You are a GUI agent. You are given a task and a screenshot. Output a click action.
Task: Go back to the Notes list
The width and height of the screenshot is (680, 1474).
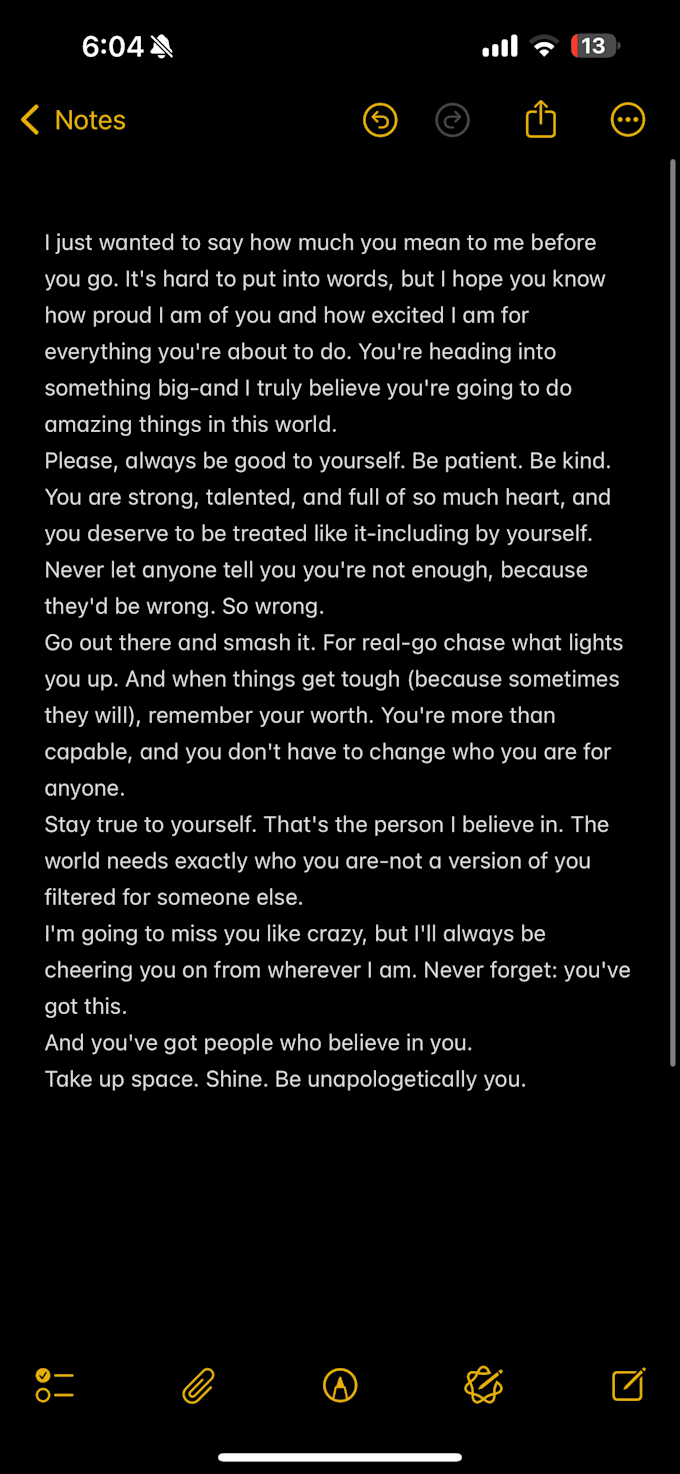(x=73, y=121)
